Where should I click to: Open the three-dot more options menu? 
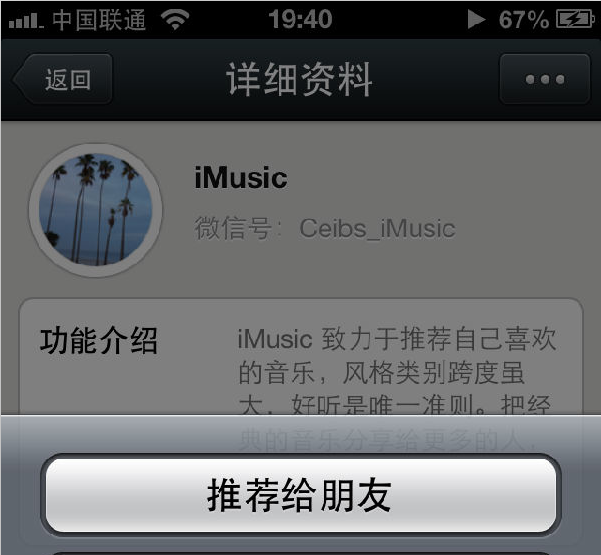pos(544,80)
